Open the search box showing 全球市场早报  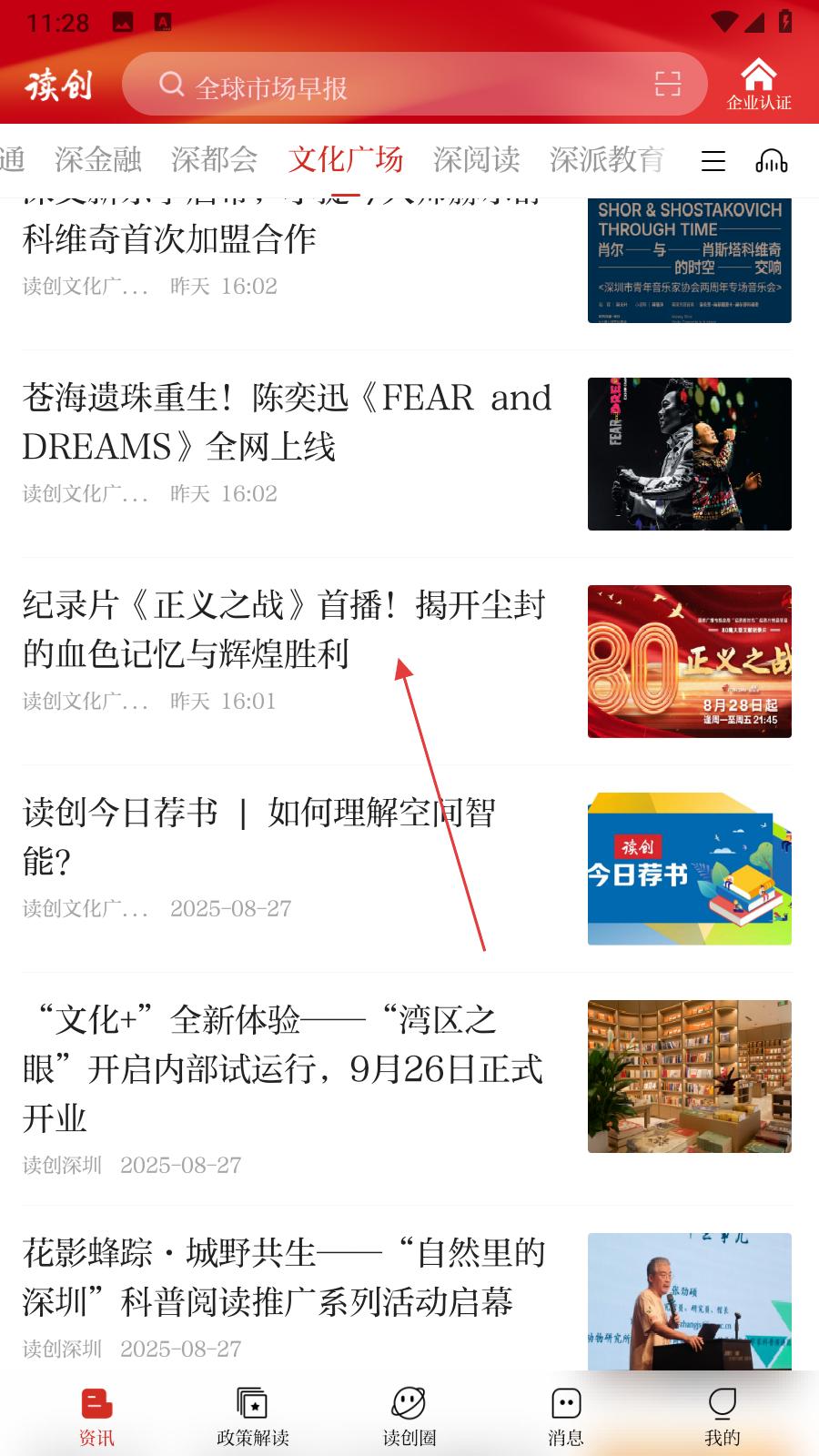pyautogui.click(x=414, y=86)
